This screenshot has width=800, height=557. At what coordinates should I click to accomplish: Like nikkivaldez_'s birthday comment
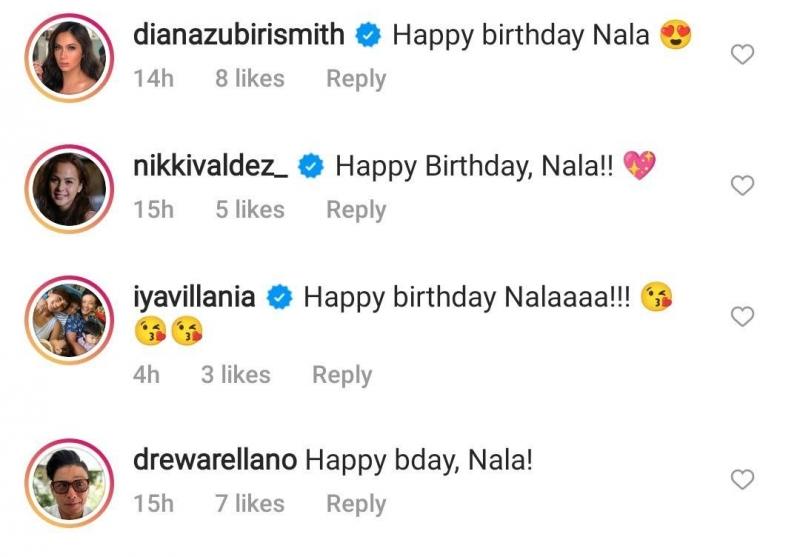tap(742, 186)
